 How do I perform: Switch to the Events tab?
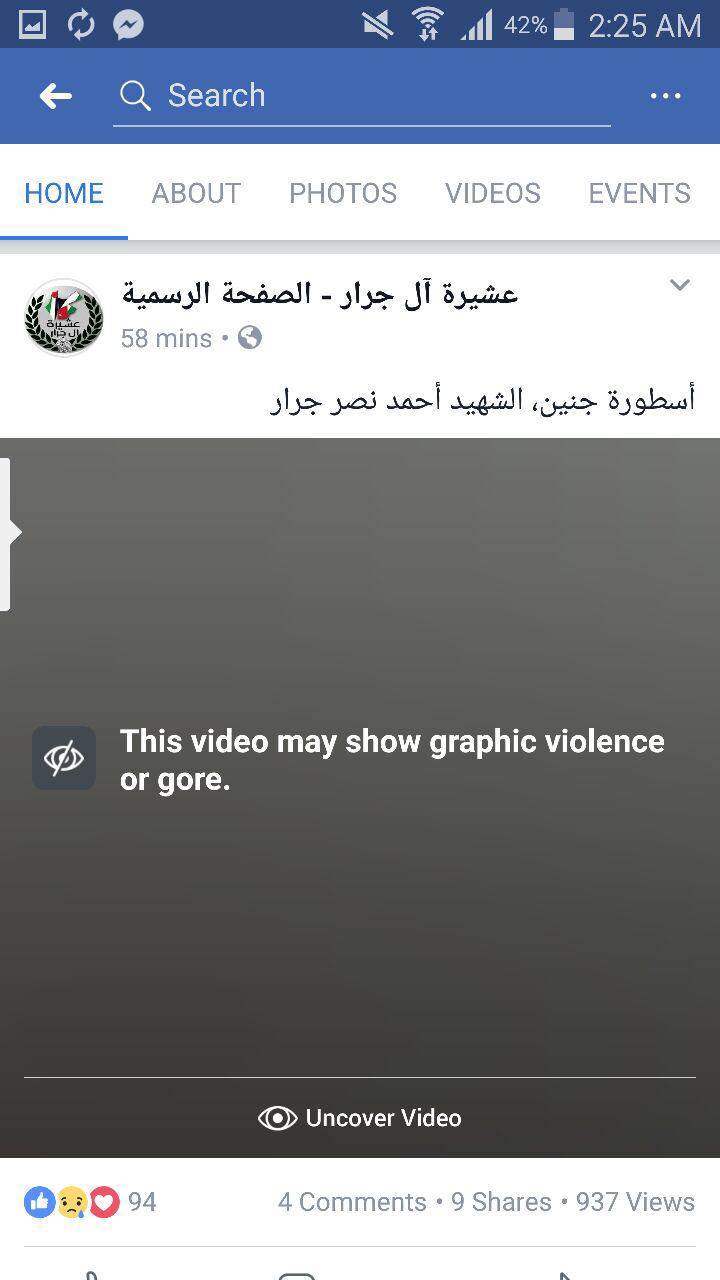(639, 193)
